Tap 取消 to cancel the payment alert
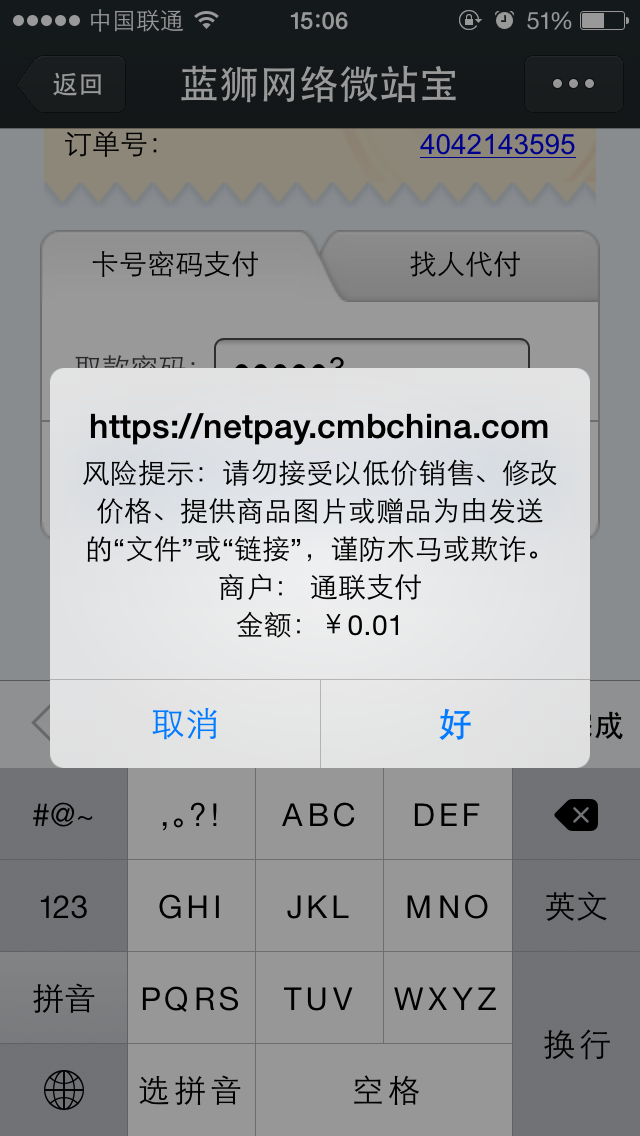 [185, 724]
